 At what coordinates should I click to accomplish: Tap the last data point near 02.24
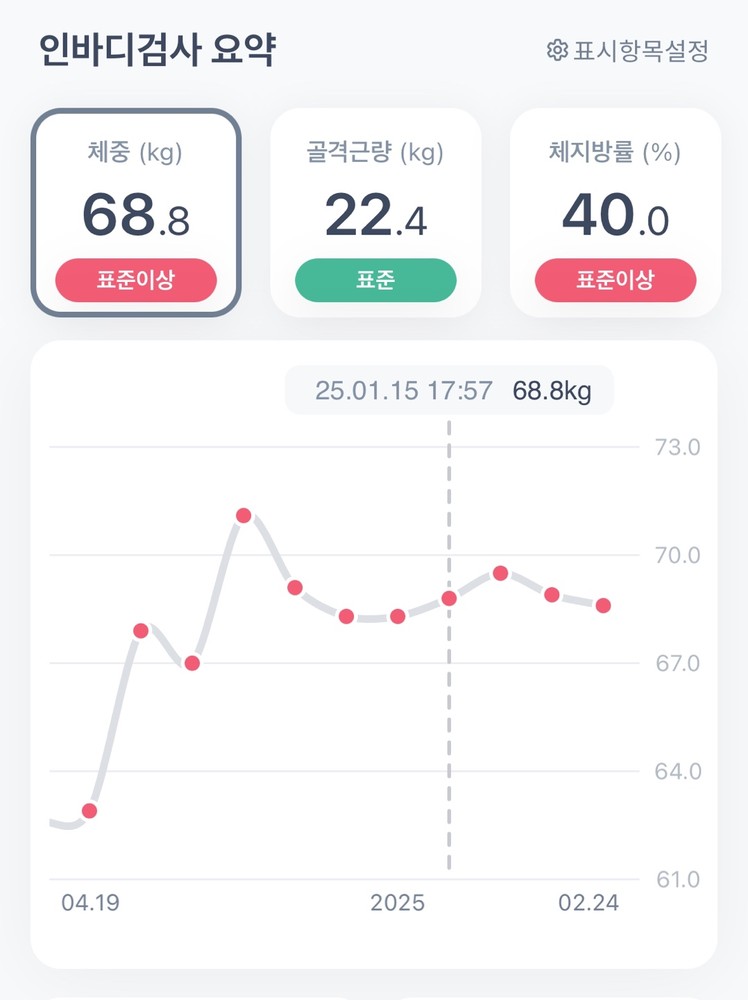(x=603, y=605)
